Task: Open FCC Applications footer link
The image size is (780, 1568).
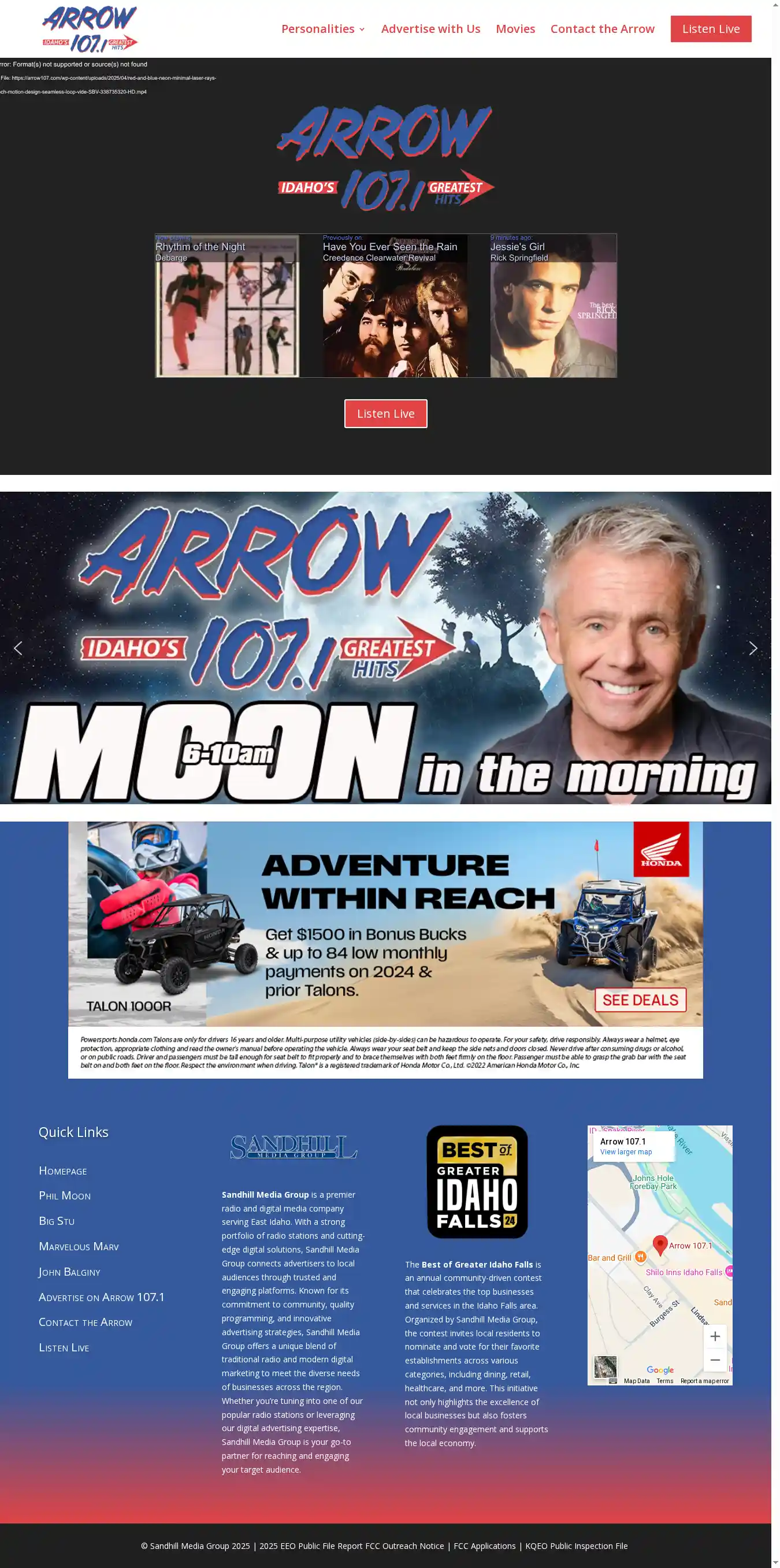Action: point(484,1545)
